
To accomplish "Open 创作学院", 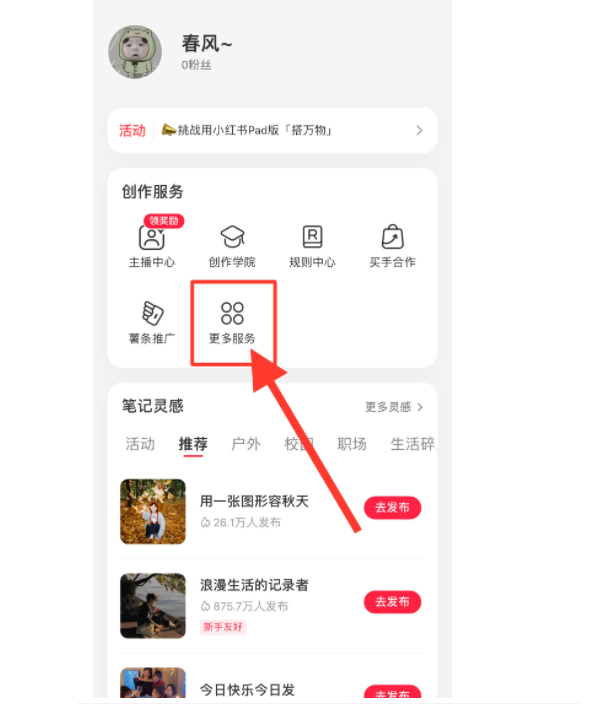I will [x=232, y=246].
